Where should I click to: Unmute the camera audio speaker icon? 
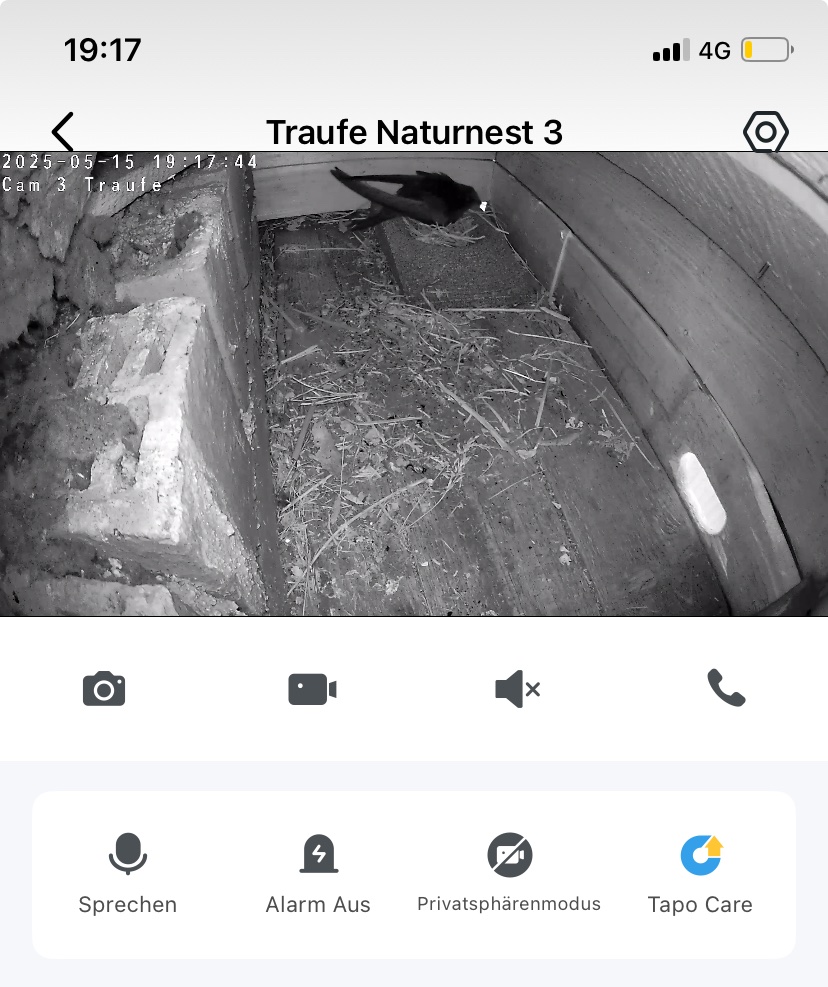coord(518,689)
